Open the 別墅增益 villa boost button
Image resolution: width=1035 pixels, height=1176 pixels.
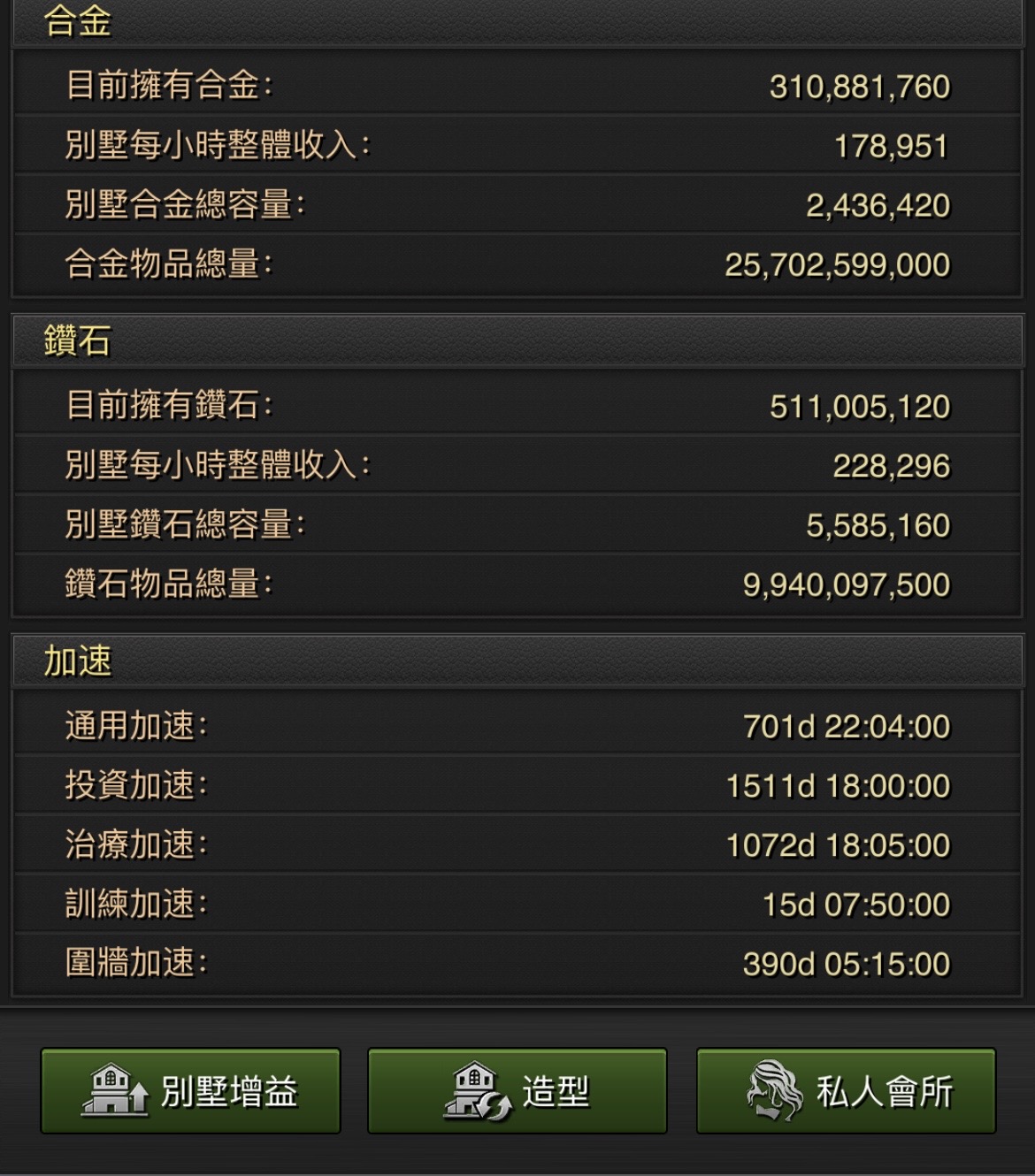(190, 1091)
